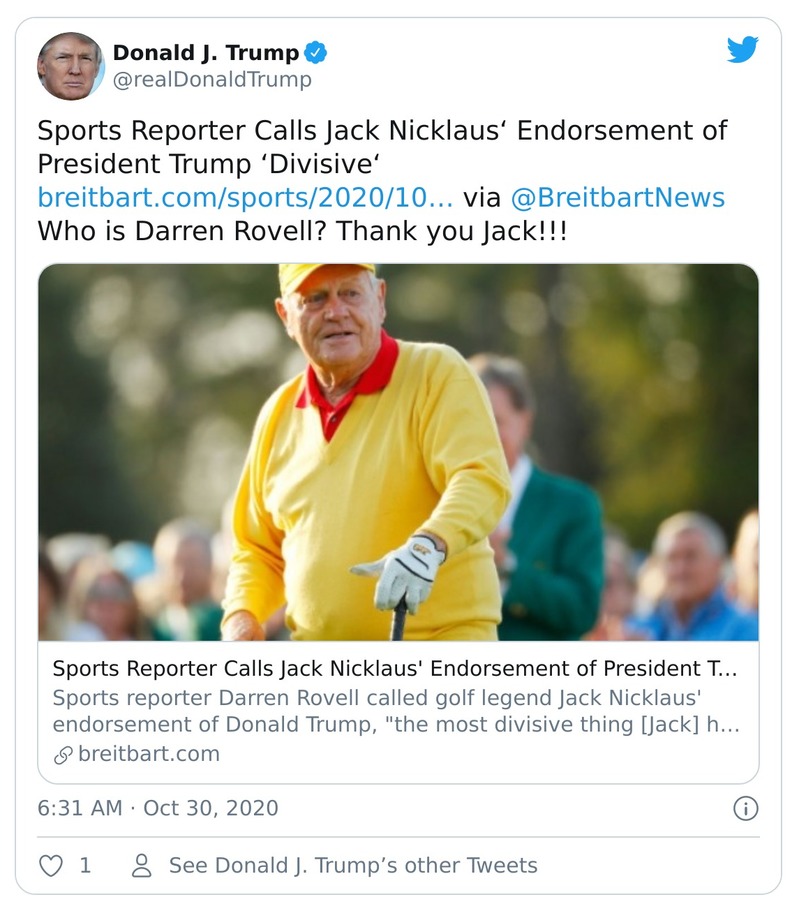Follow the breitbart.com/sports/2020/10 link
799x911 pixels.
point(245,197)
